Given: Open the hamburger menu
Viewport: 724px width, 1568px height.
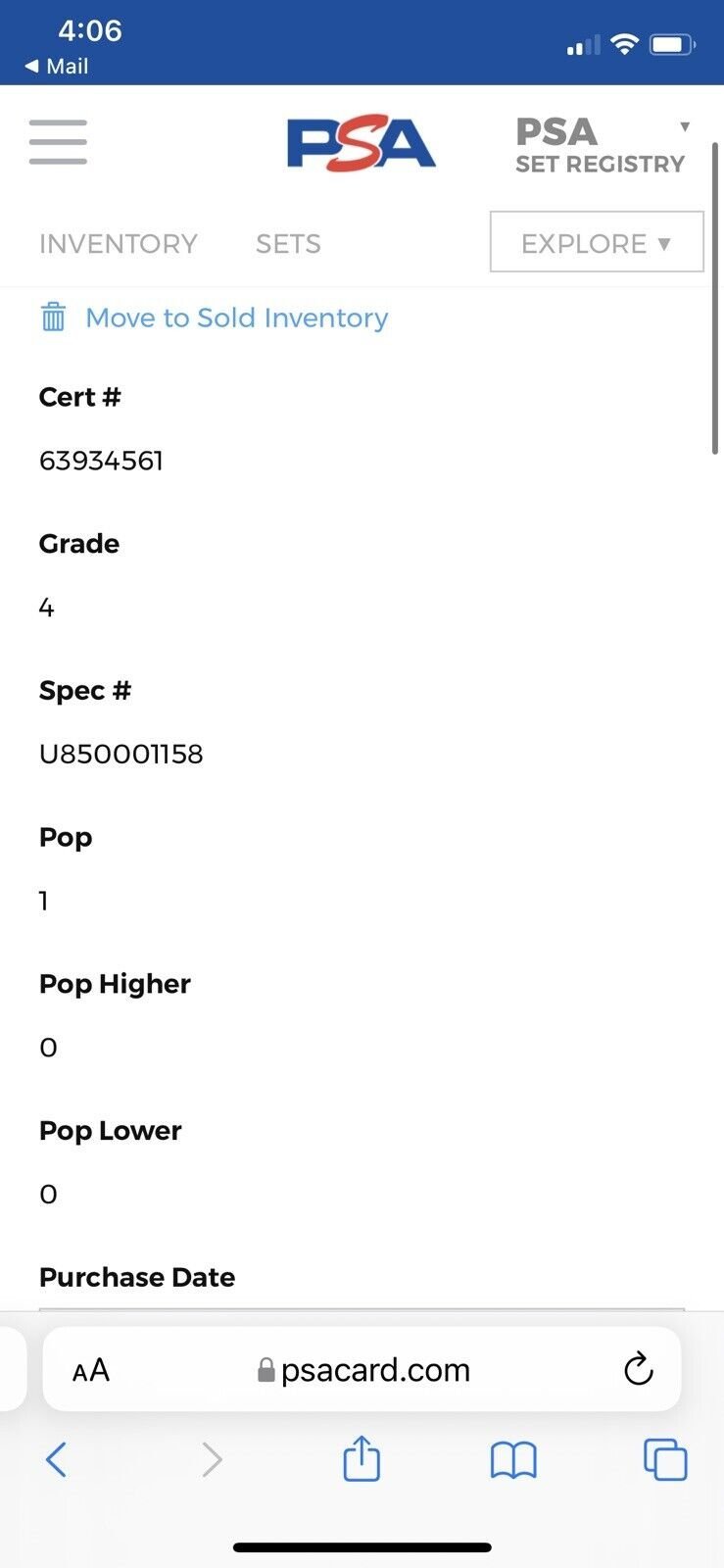Looking at the screenshot, I should [x=58, y=141].
